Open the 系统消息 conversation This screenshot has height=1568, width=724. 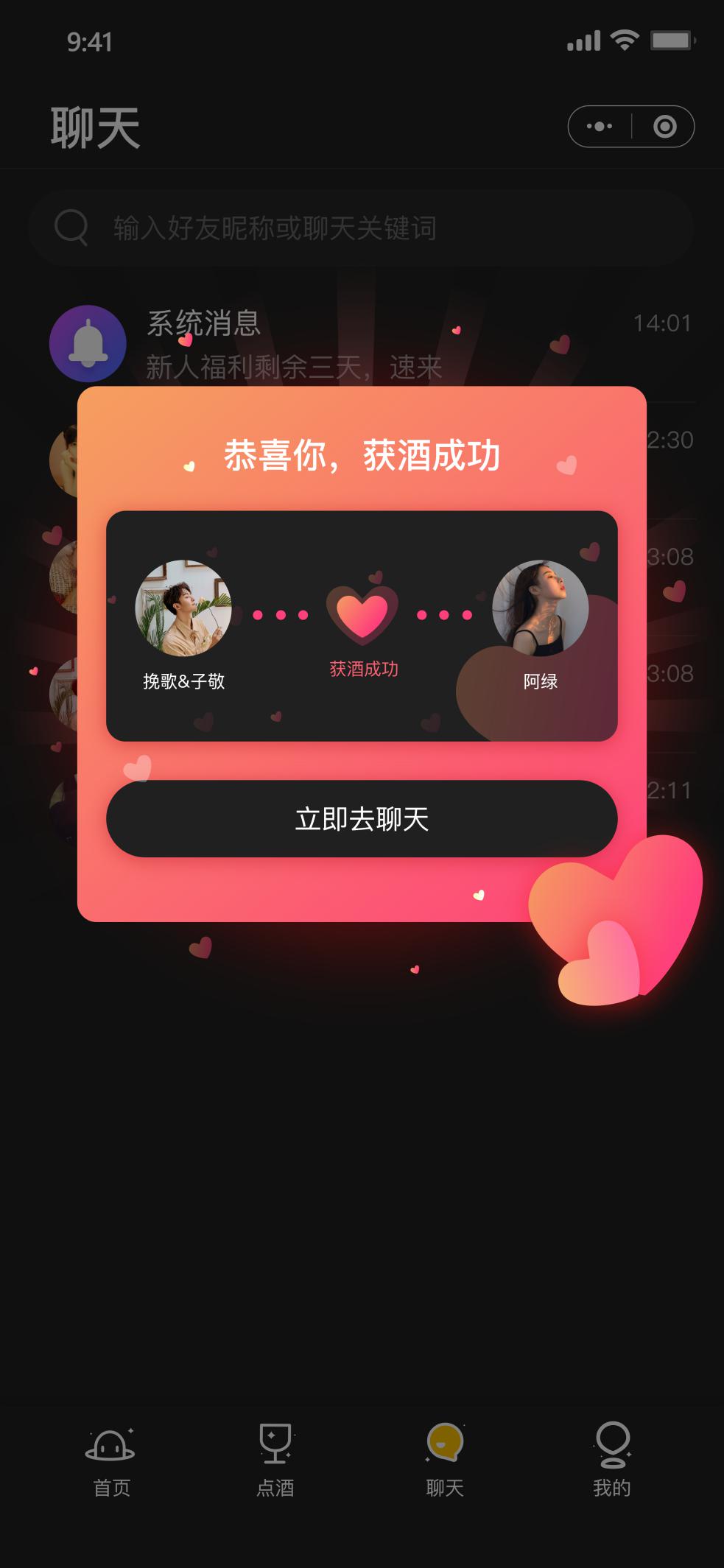[x=372, y=344]
